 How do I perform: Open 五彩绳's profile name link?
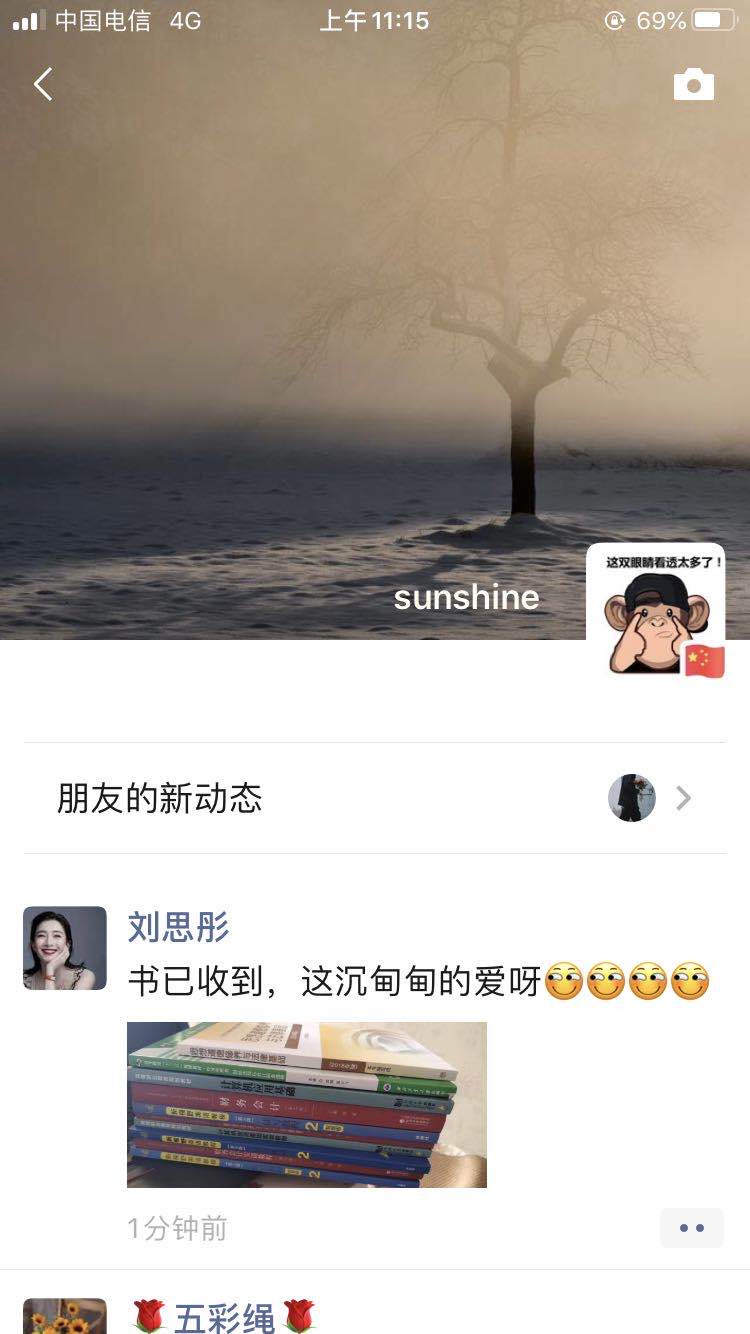[x=225, y=1317]
